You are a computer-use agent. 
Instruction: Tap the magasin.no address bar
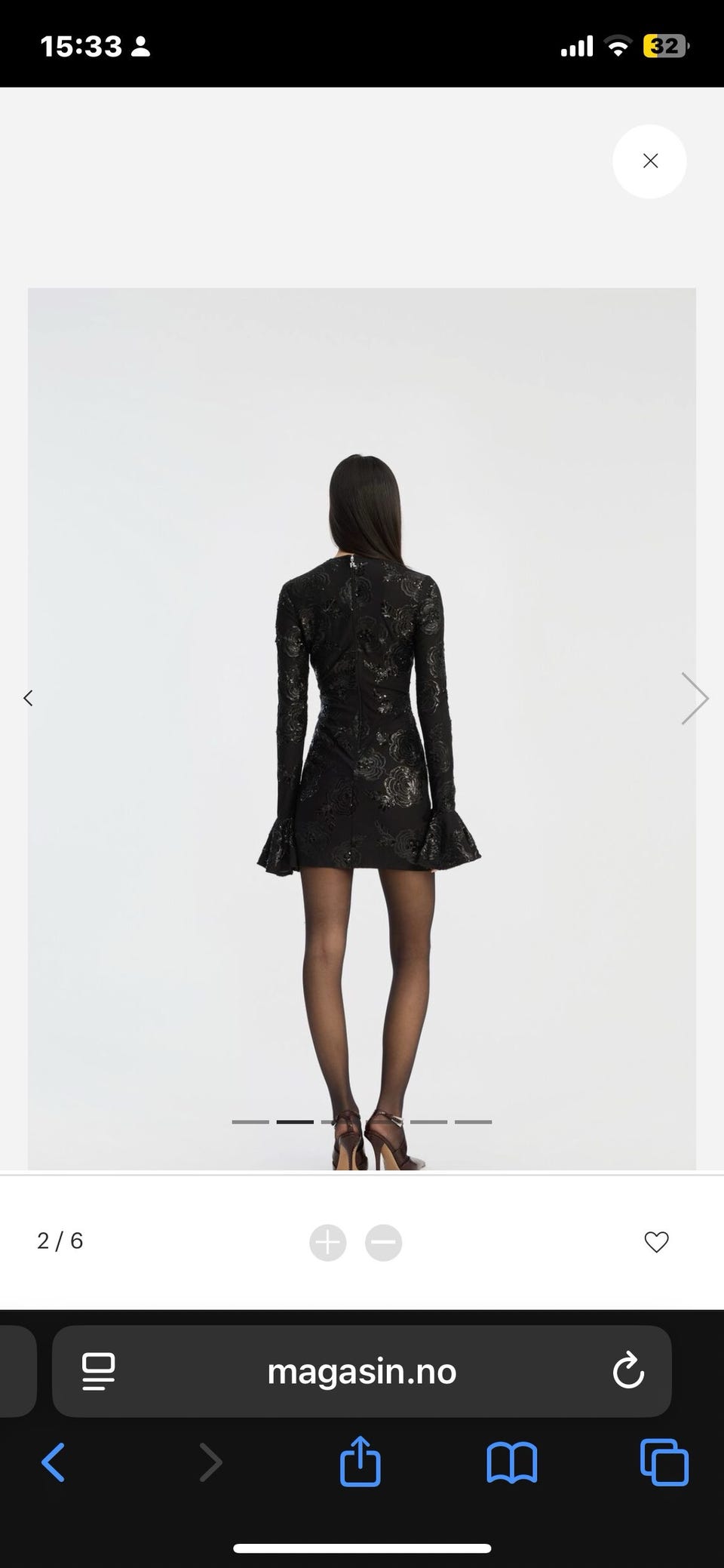(362, 1371)
